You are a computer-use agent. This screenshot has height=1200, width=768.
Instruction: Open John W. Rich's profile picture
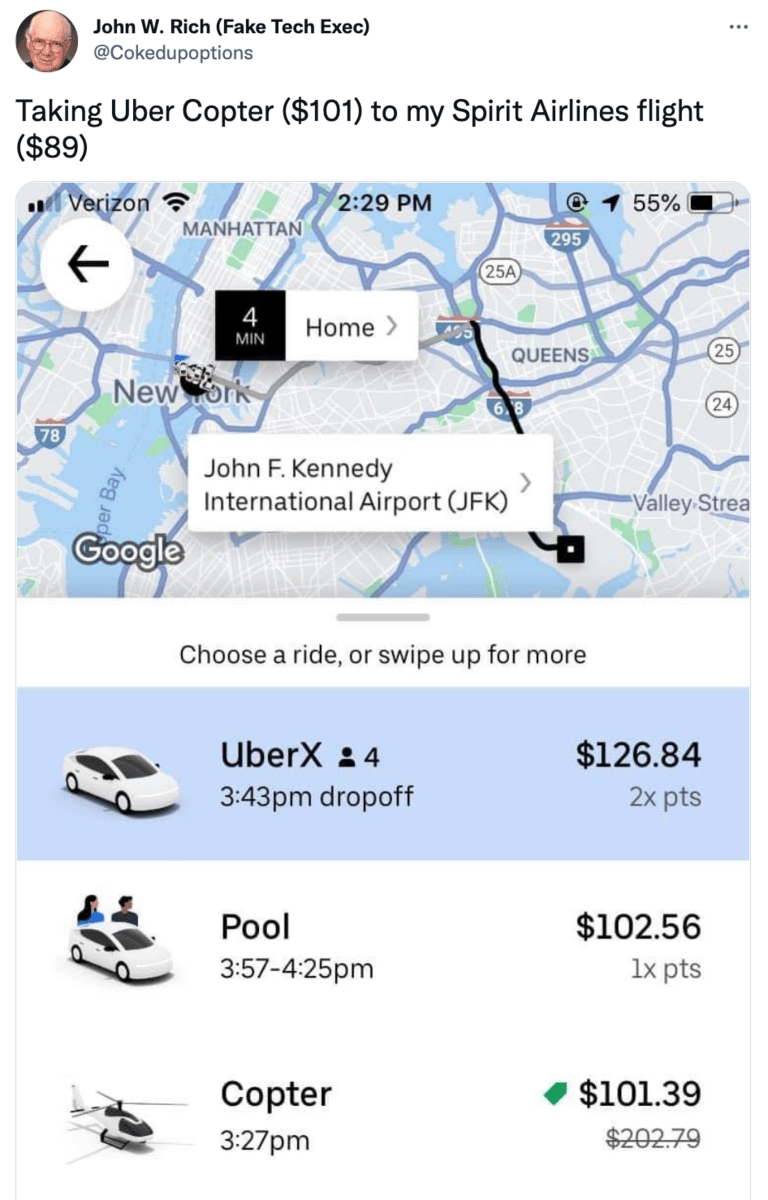click(x=47, y=41)
